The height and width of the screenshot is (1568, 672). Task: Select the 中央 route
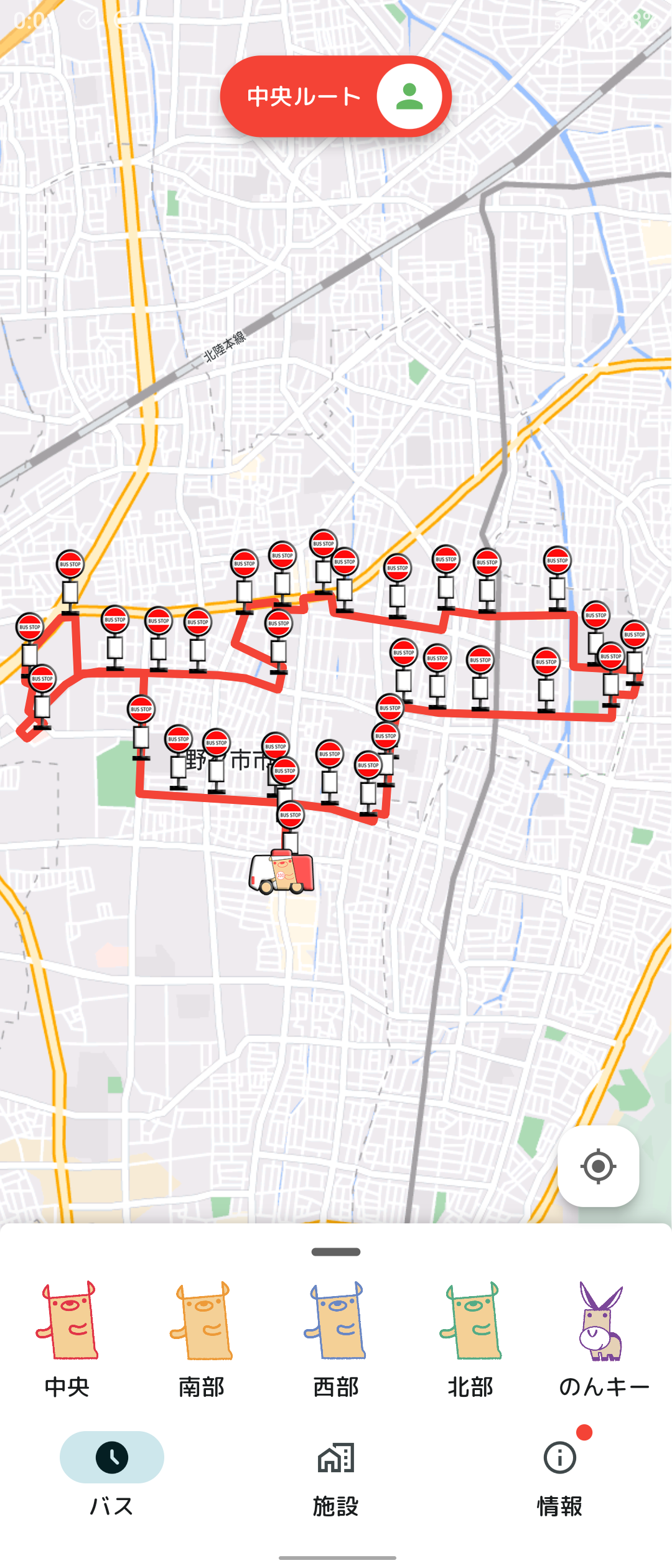(67, 1337)
